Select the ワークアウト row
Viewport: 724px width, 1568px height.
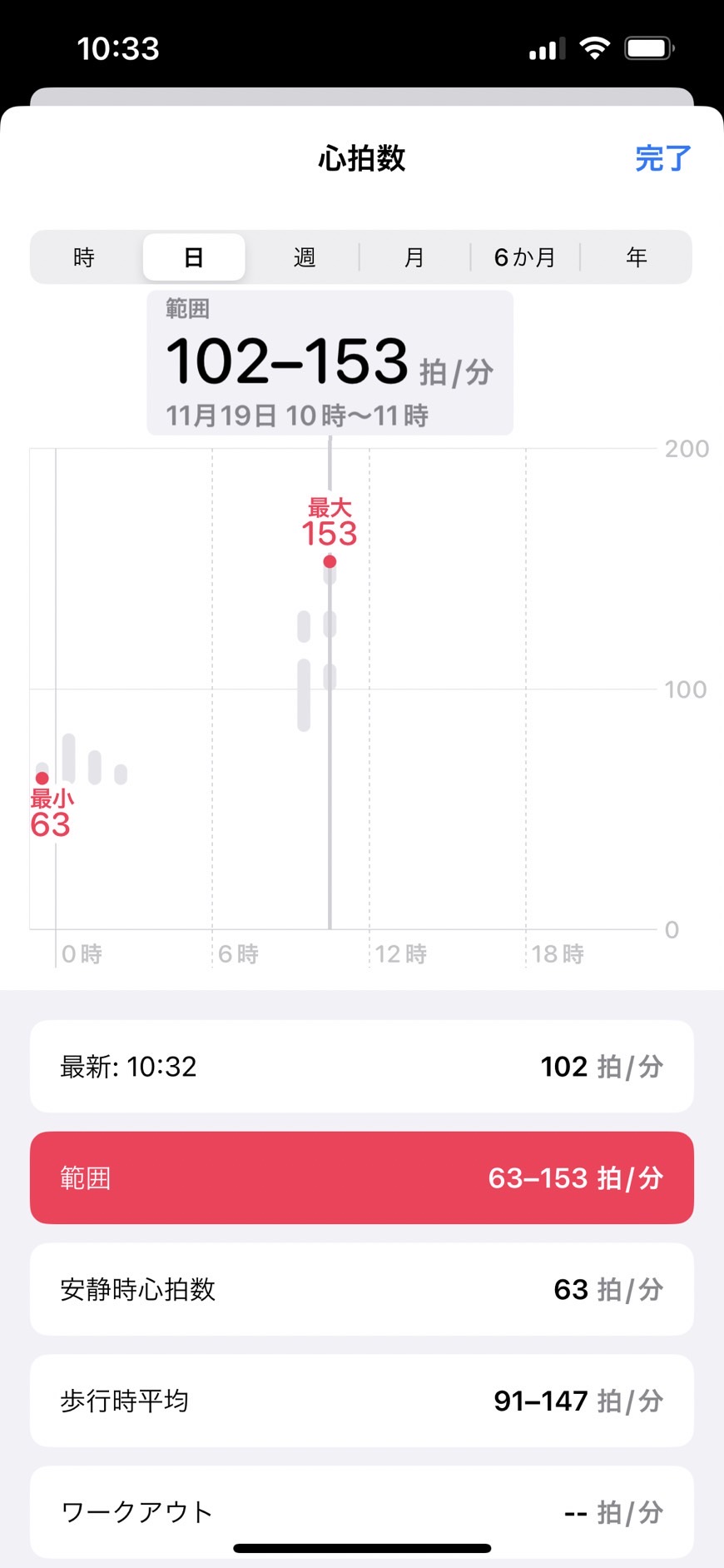(x=362, y=1511)
